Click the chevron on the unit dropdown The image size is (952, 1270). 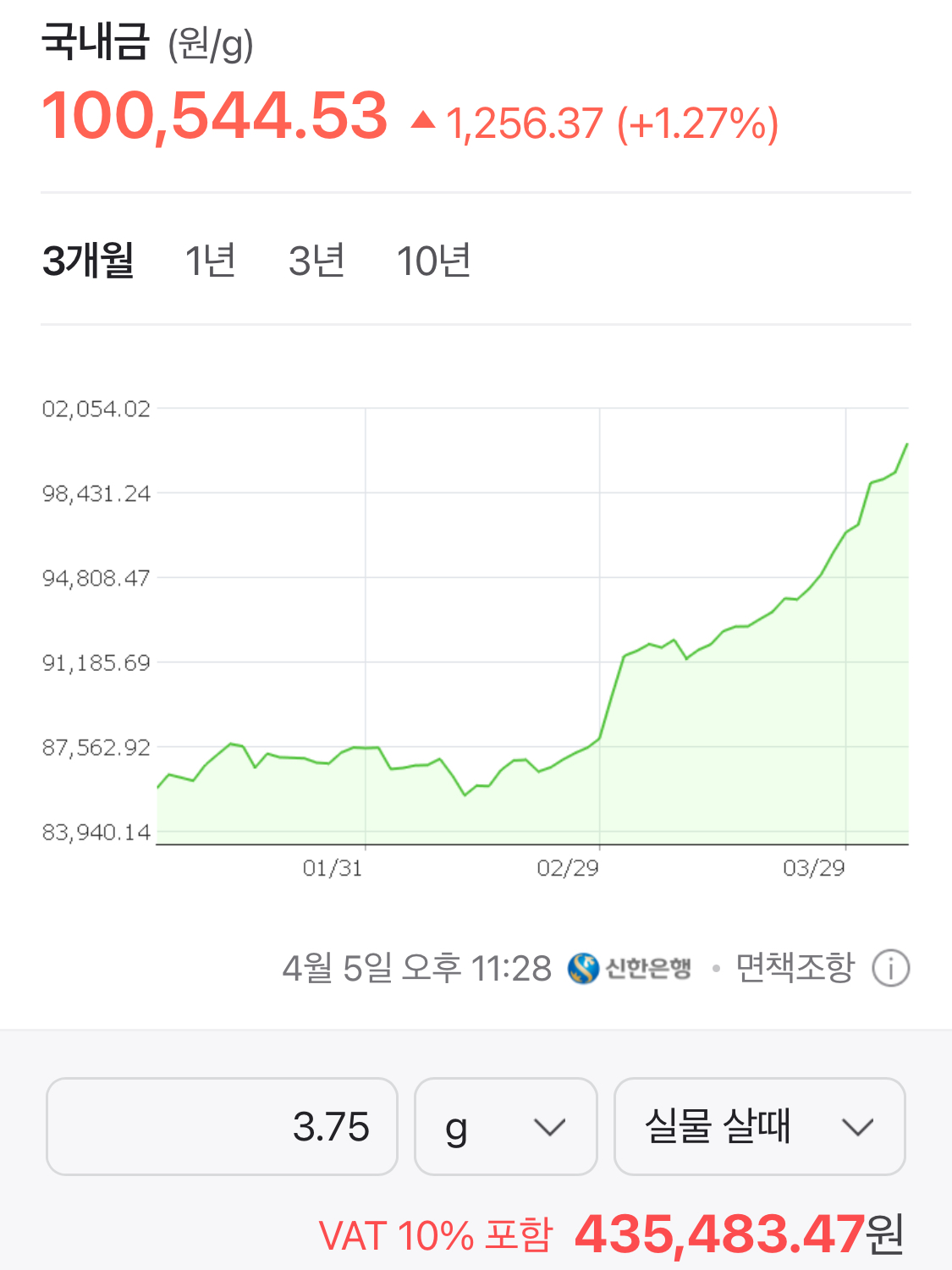tap(548, 1127)
